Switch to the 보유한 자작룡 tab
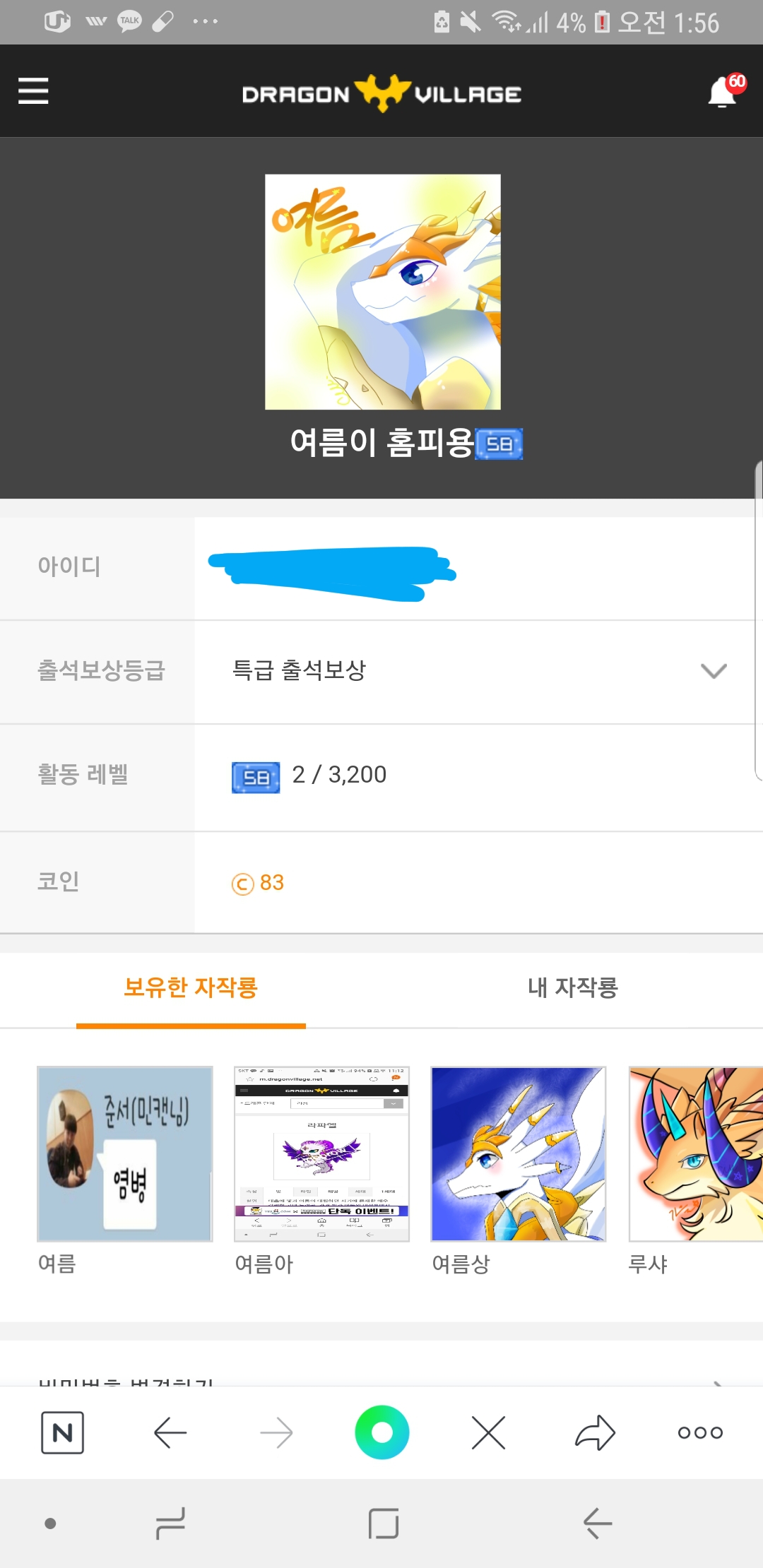 [191, 987]
